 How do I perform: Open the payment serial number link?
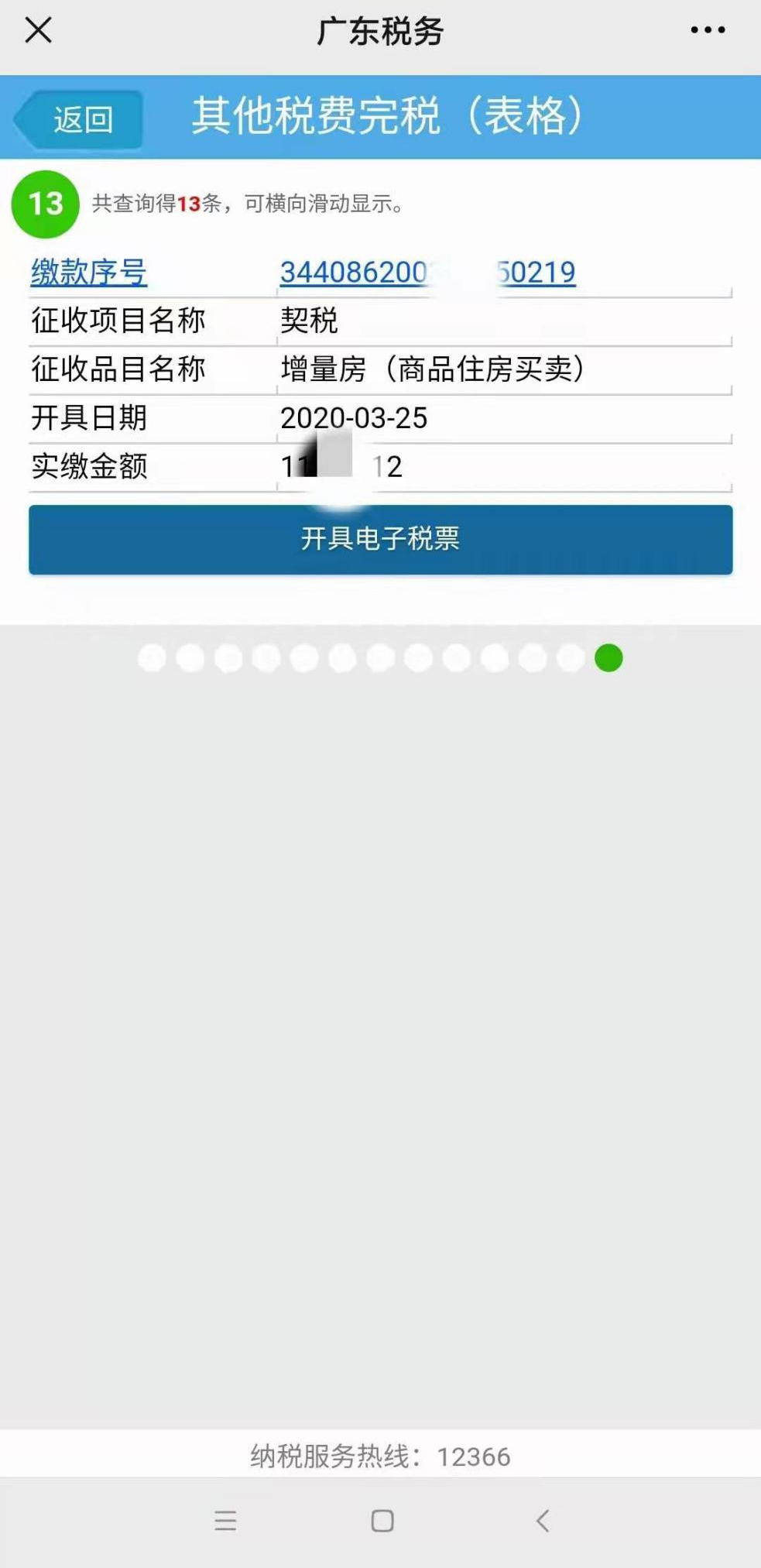(x=427, y=273)
